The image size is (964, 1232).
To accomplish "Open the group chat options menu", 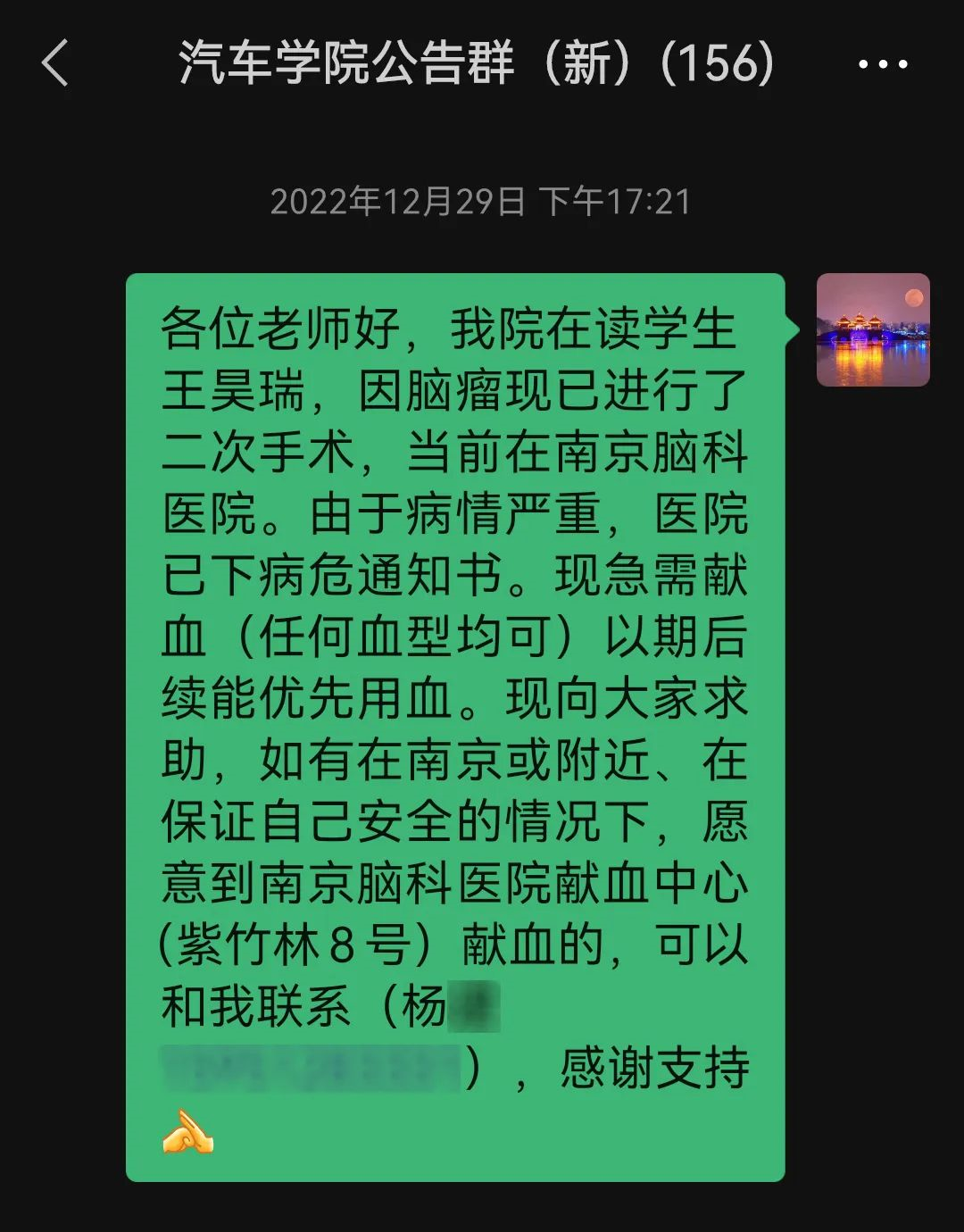I will (882, 64).
